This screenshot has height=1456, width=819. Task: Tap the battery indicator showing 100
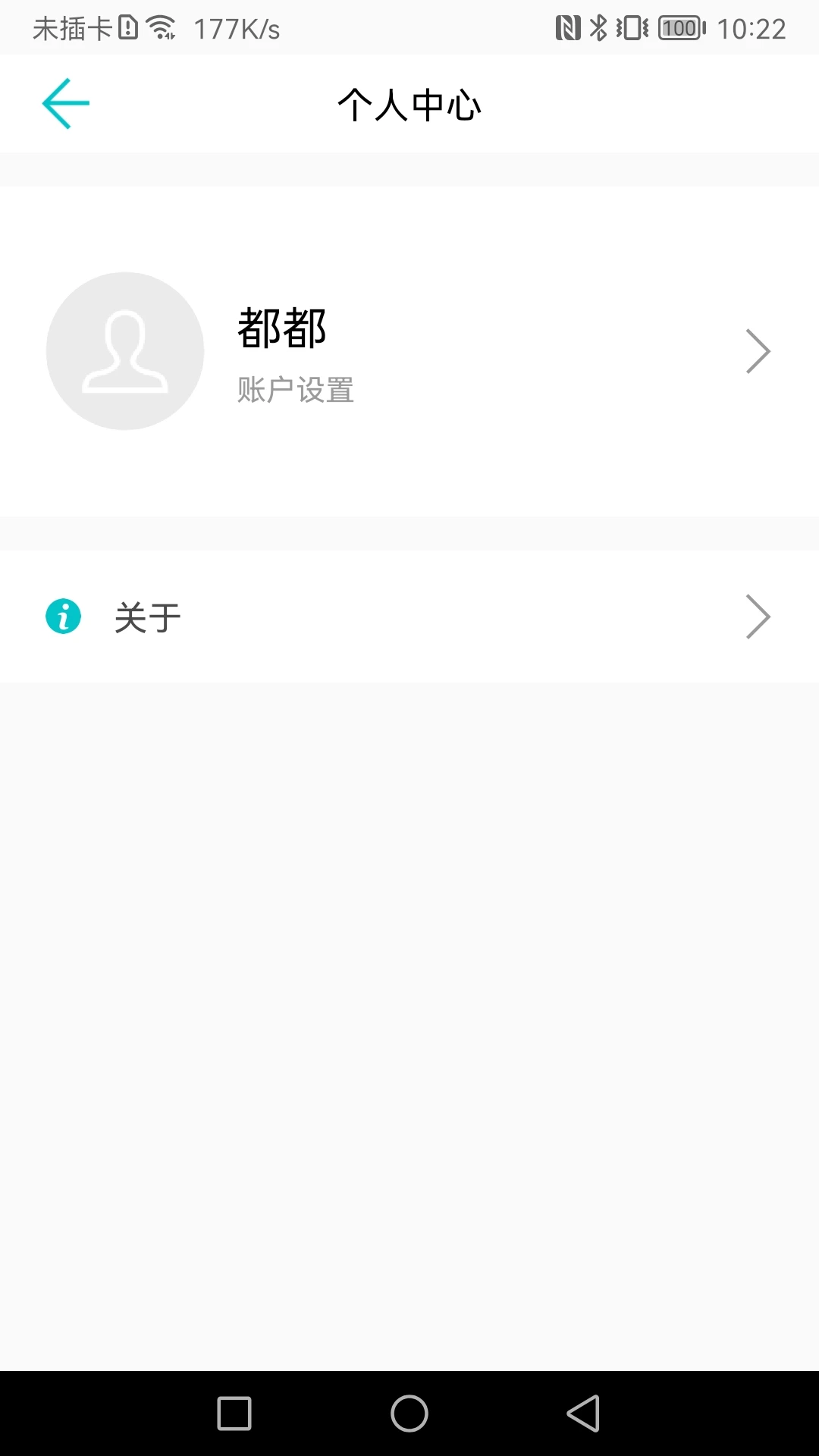click(679, 27)
